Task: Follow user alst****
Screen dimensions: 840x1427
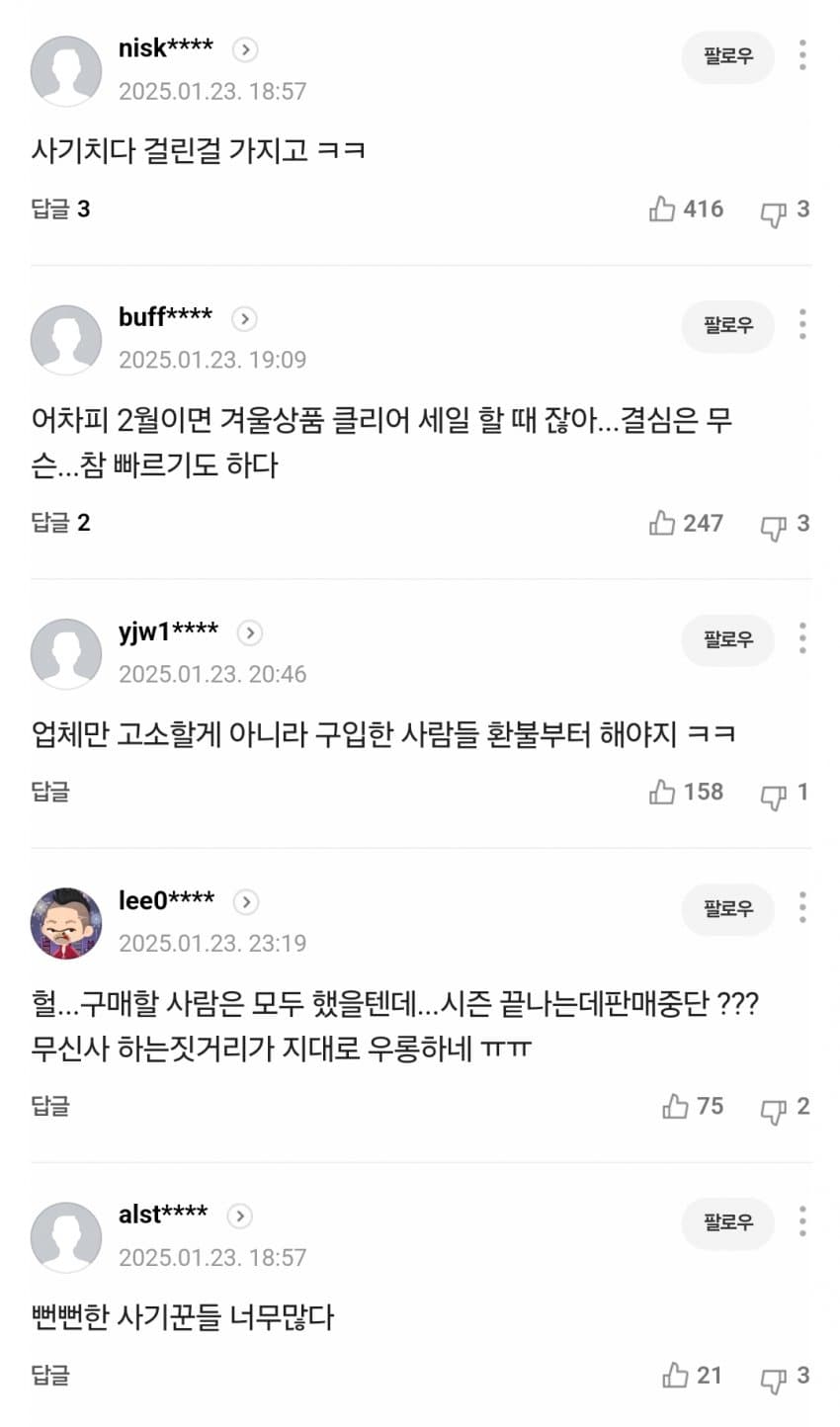Action: [x=727, y=1222]
